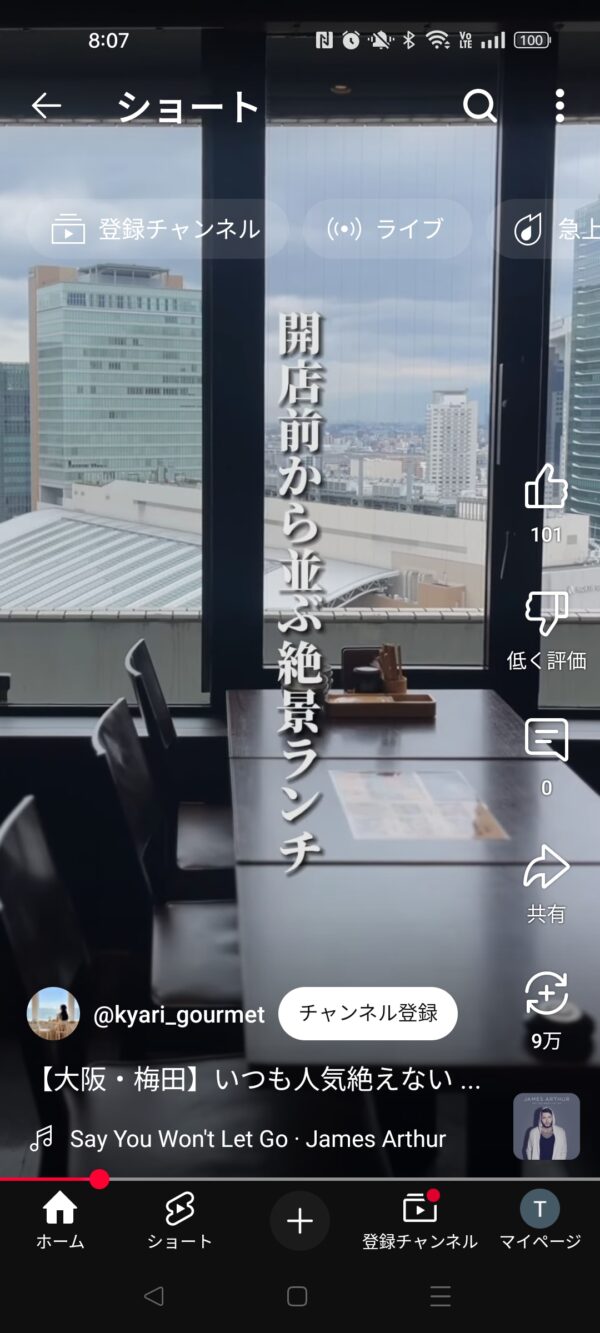Viewport: 600px width, 1333px height.
Task: Open the @kyari_gourmet channel
Action: [178, 1015]
